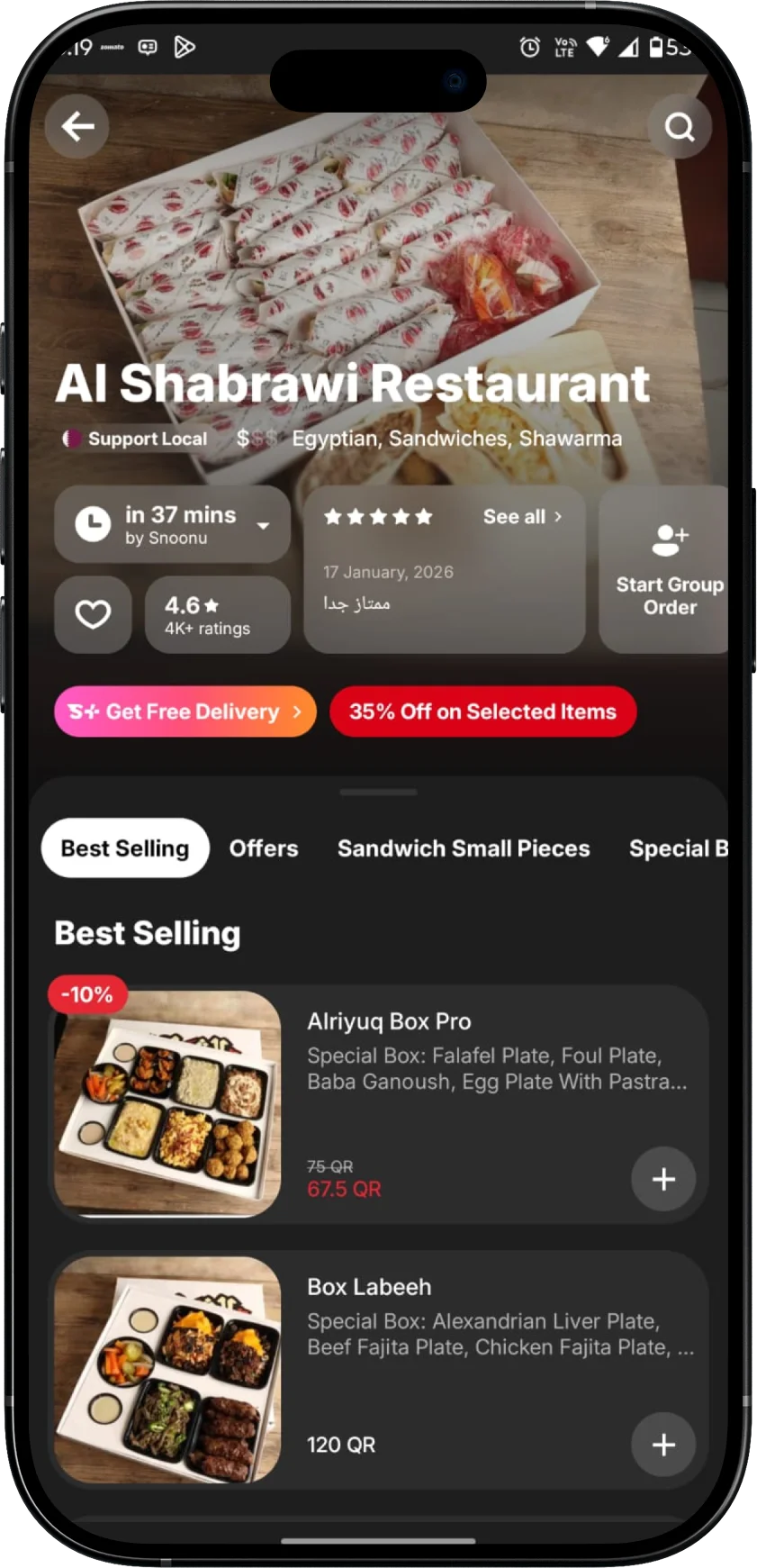Switch to the Offers tab
Screen dimensions: 757x1568
(x=263, y=848)
